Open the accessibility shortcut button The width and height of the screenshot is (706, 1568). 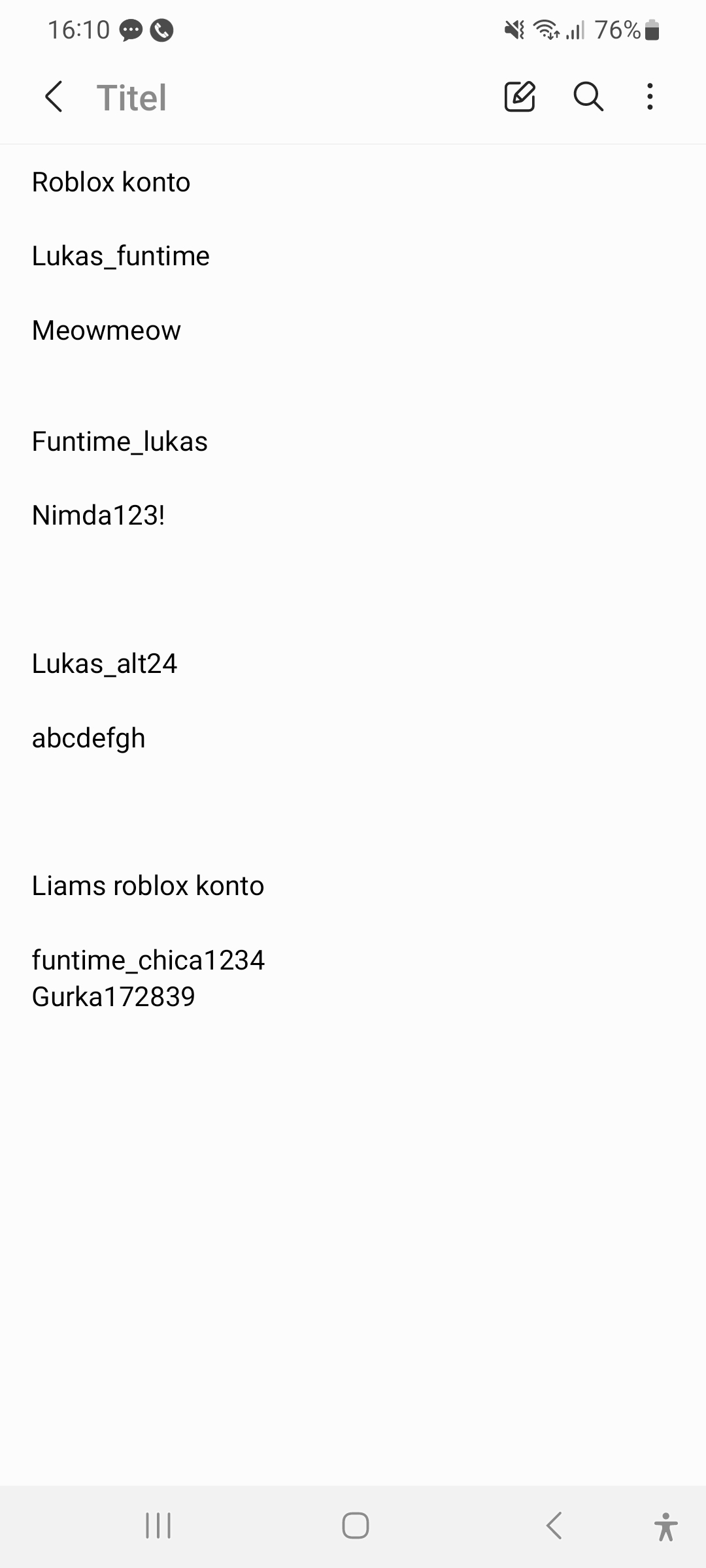[x=665, y=1526]
